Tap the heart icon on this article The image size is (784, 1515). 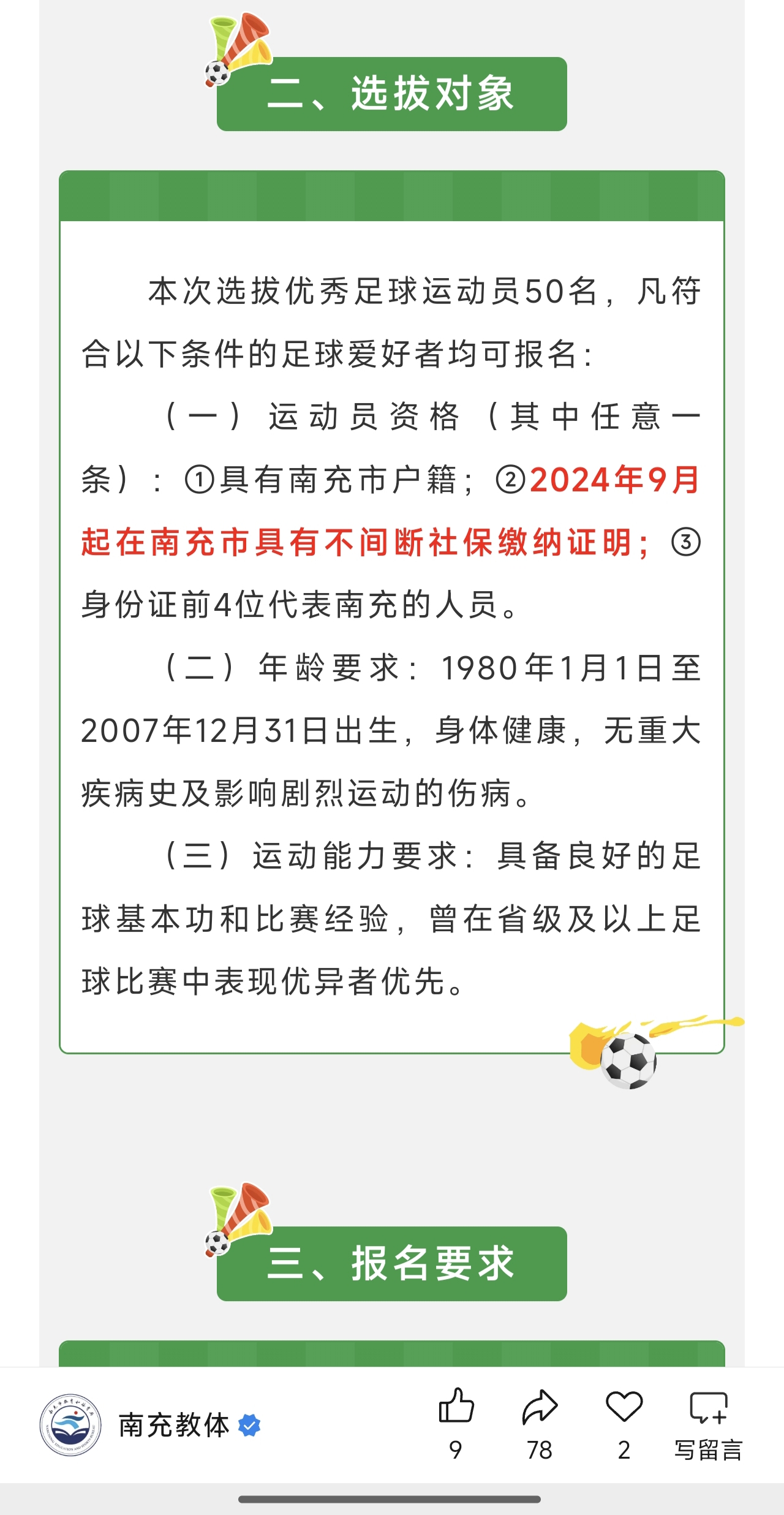click(624, 1407)
